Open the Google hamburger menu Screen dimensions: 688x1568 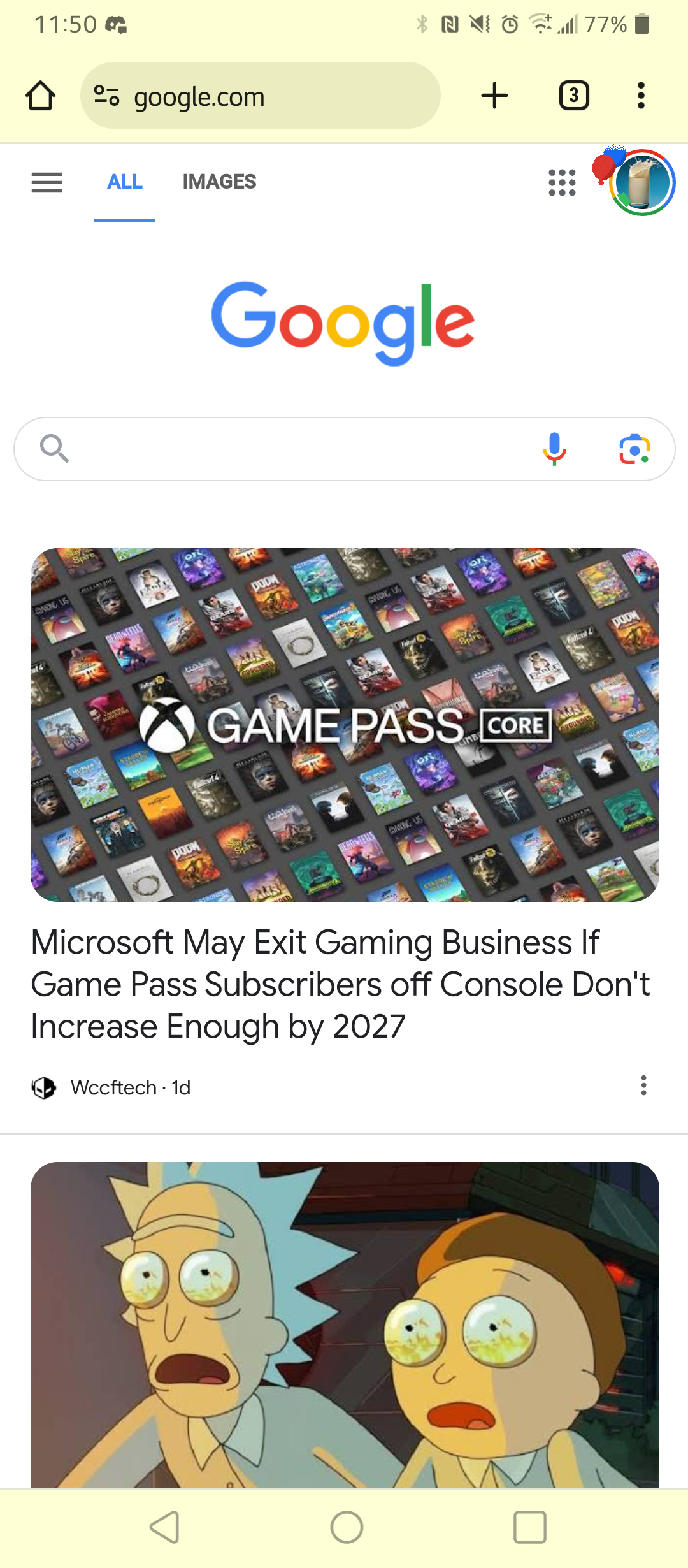[47, 183]
